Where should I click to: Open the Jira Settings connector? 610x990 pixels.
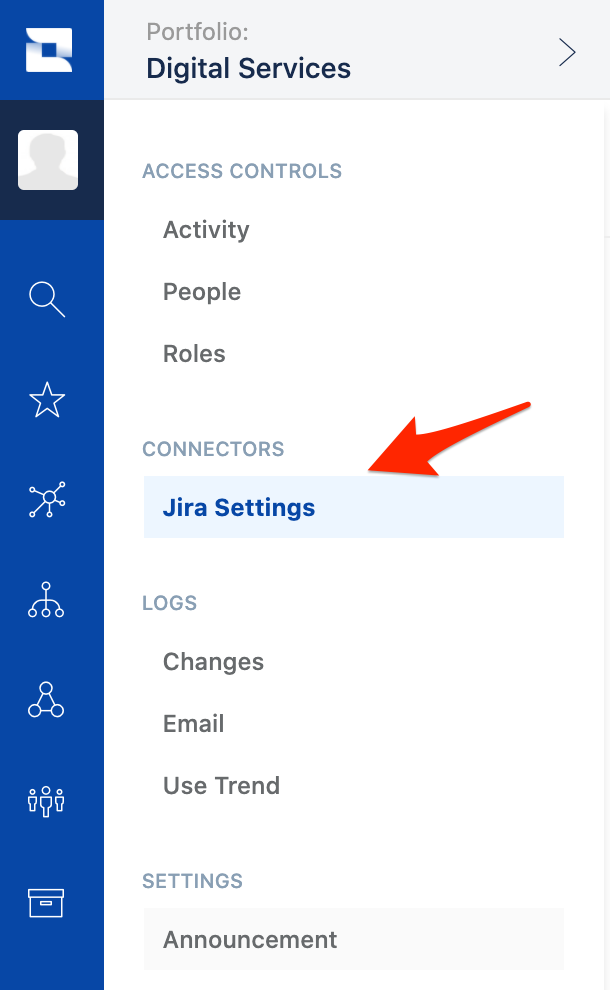(x=239, y=507)
